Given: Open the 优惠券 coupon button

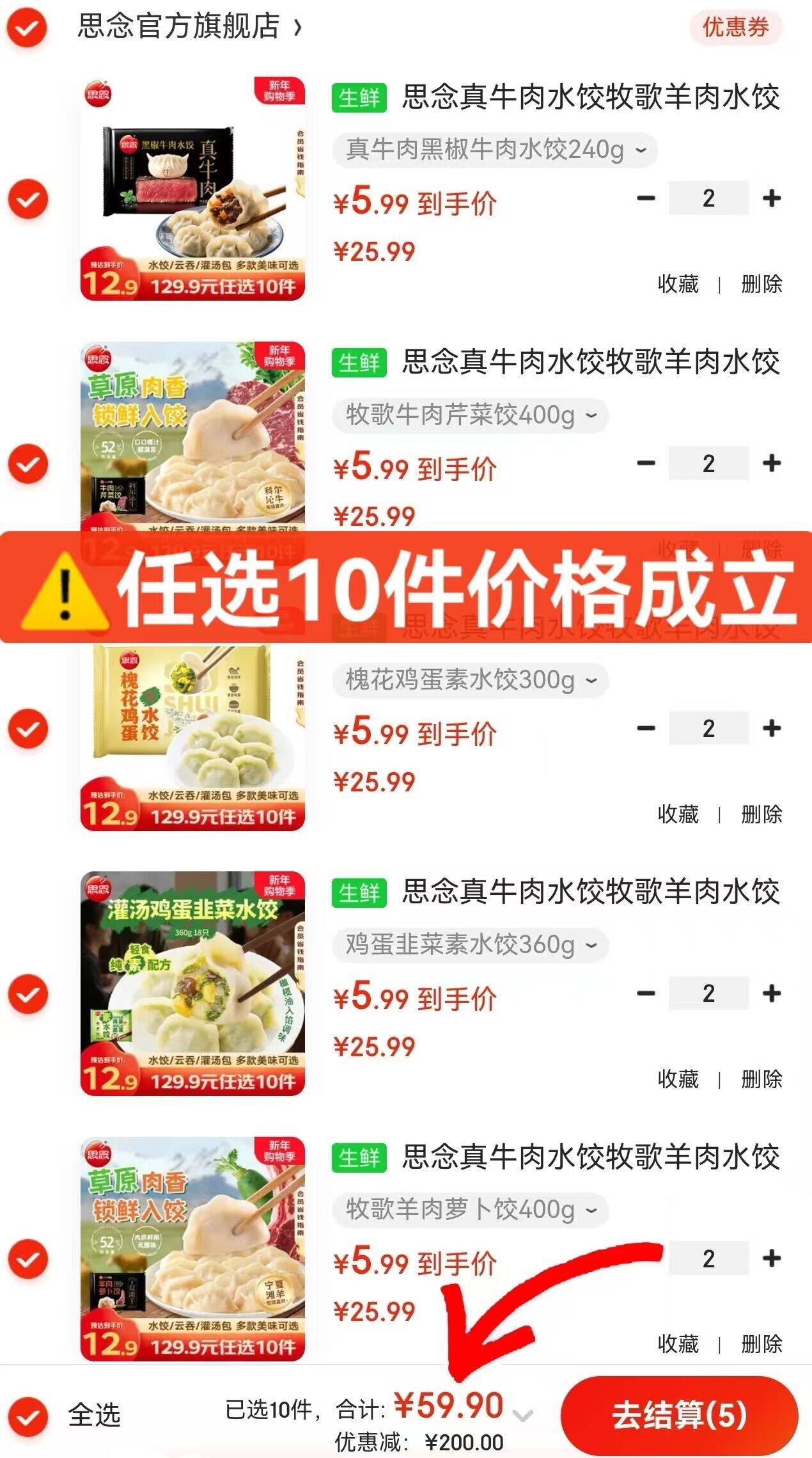Looking at the screenshot, I should [736, 28].
